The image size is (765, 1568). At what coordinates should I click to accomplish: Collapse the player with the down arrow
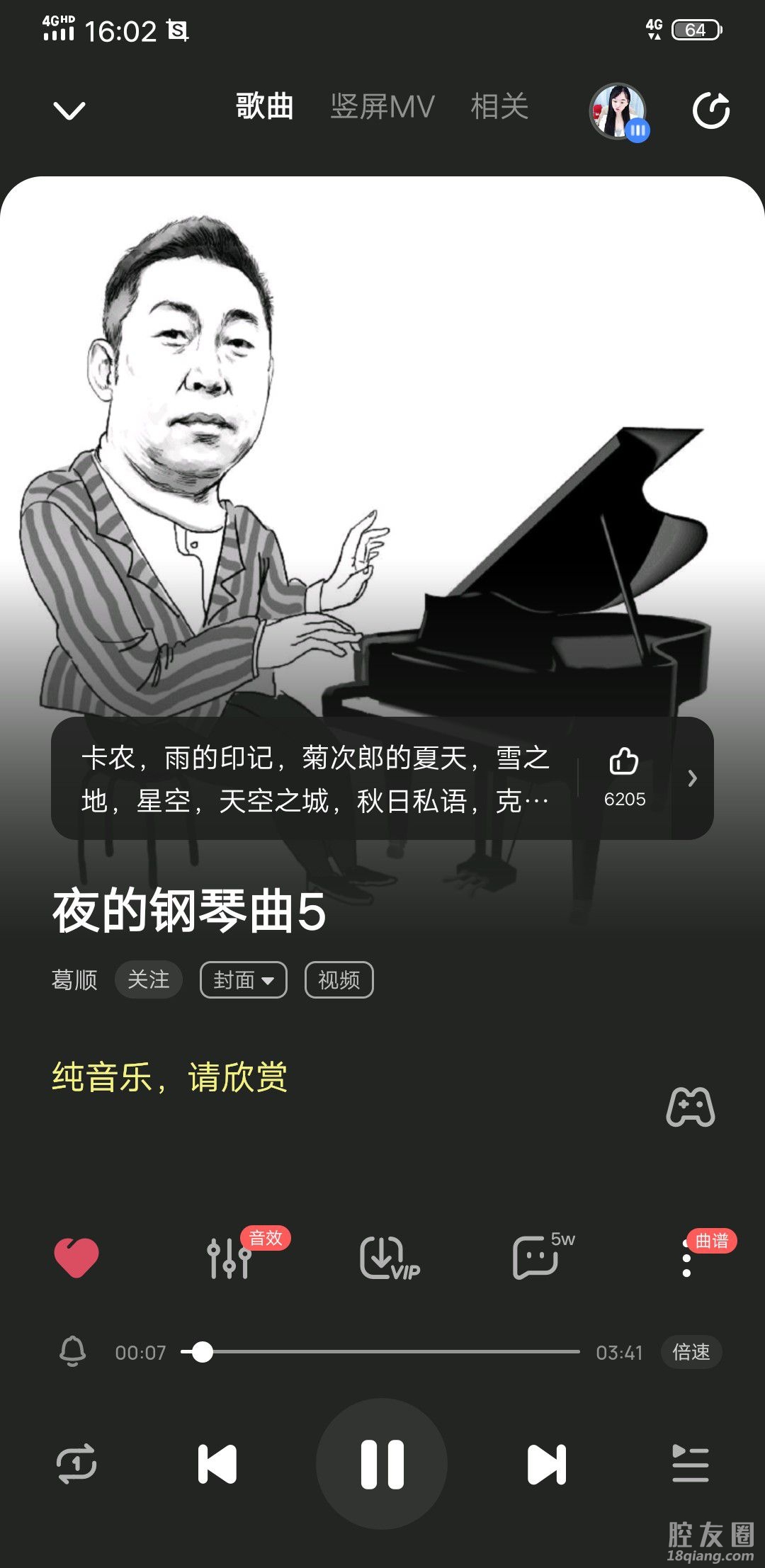tap(69, 110)
